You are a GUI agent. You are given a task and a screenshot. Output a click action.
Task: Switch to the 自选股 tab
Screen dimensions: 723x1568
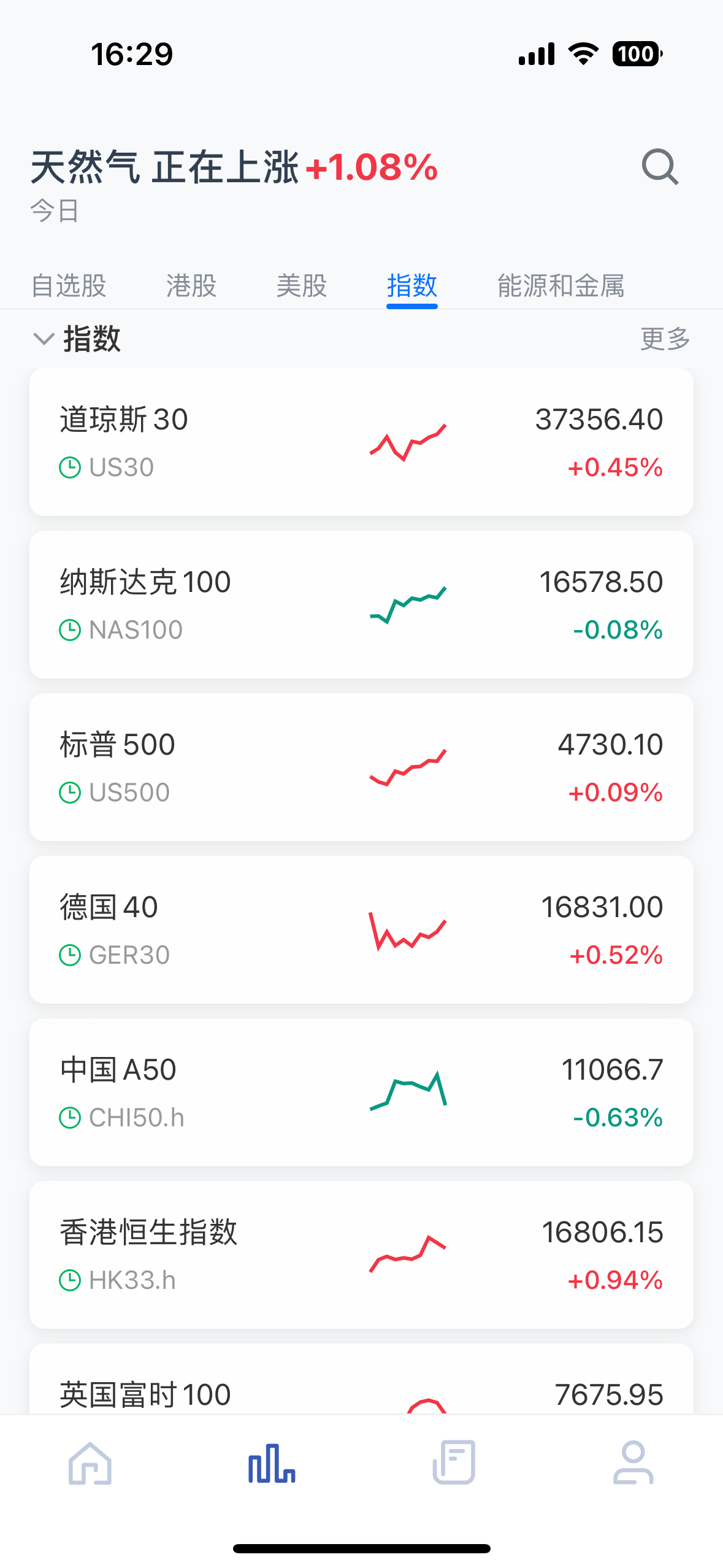click(x=69, y=286)
